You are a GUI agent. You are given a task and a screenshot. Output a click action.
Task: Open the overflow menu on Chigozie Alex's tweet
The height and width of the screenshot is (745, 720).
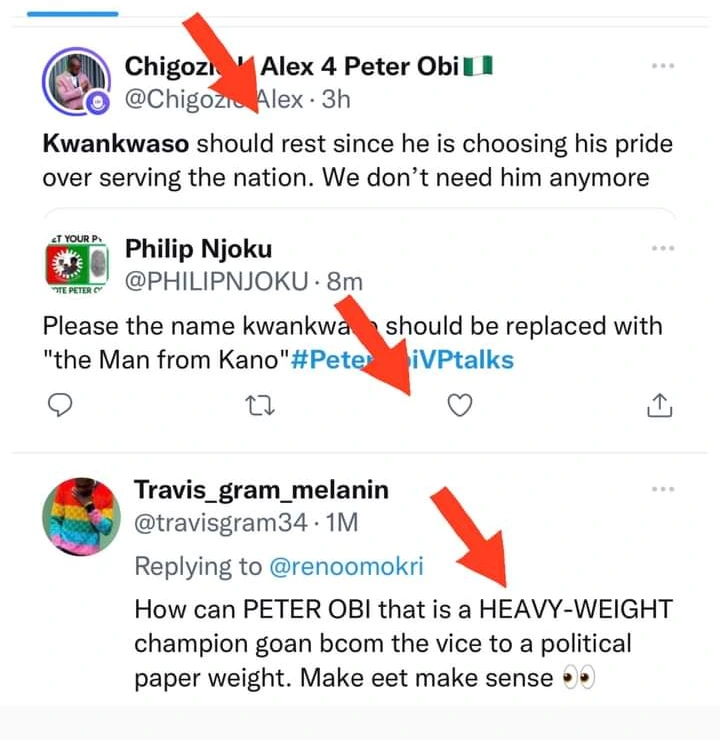pos(662,66)
